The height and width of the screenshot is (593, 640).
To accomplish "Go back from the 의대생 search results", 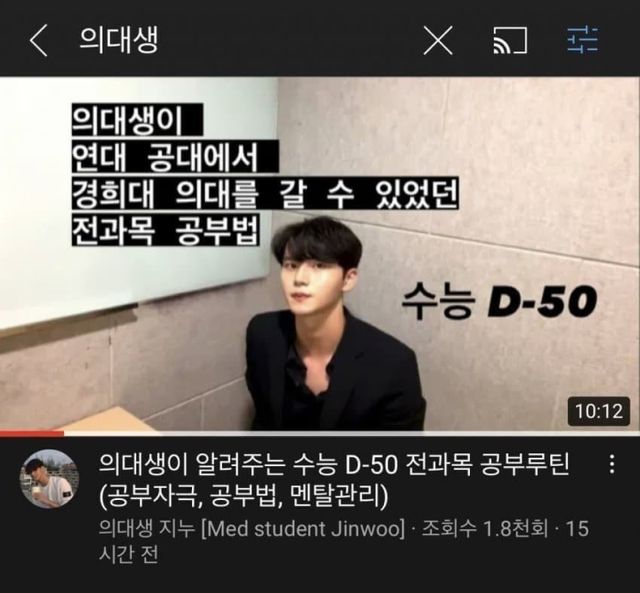I will pyautogui.click(x=39, y=41).
